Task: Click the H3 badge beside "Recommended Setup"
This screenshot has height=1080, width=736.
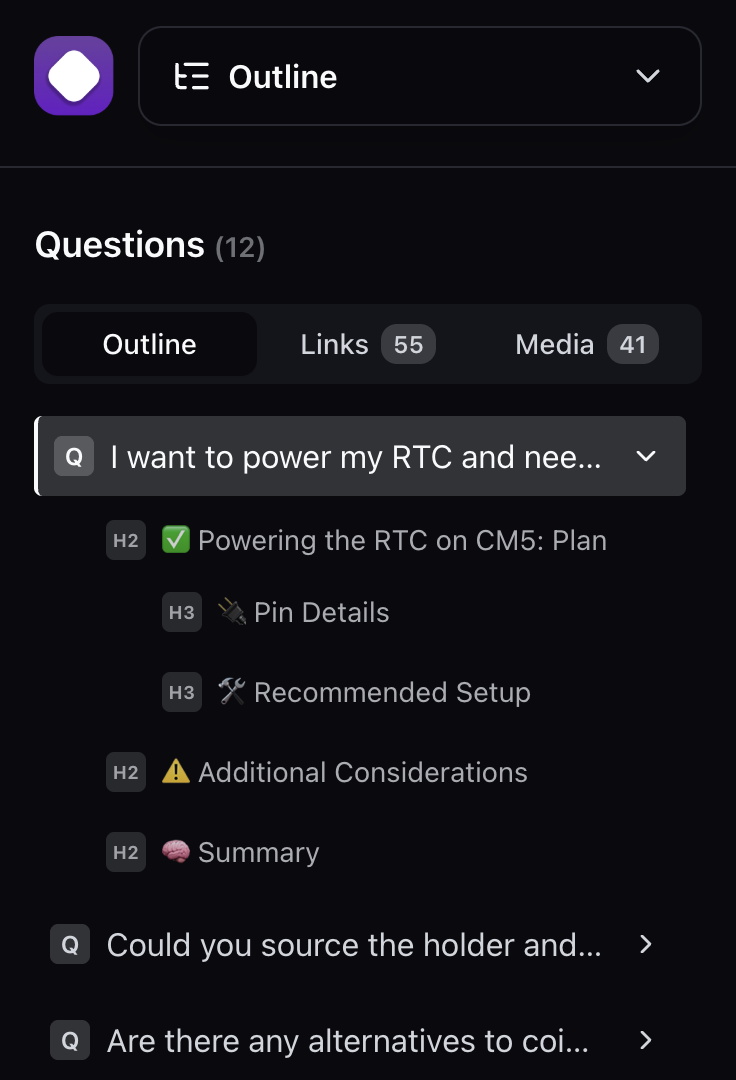Action: (x=181, y=692)
